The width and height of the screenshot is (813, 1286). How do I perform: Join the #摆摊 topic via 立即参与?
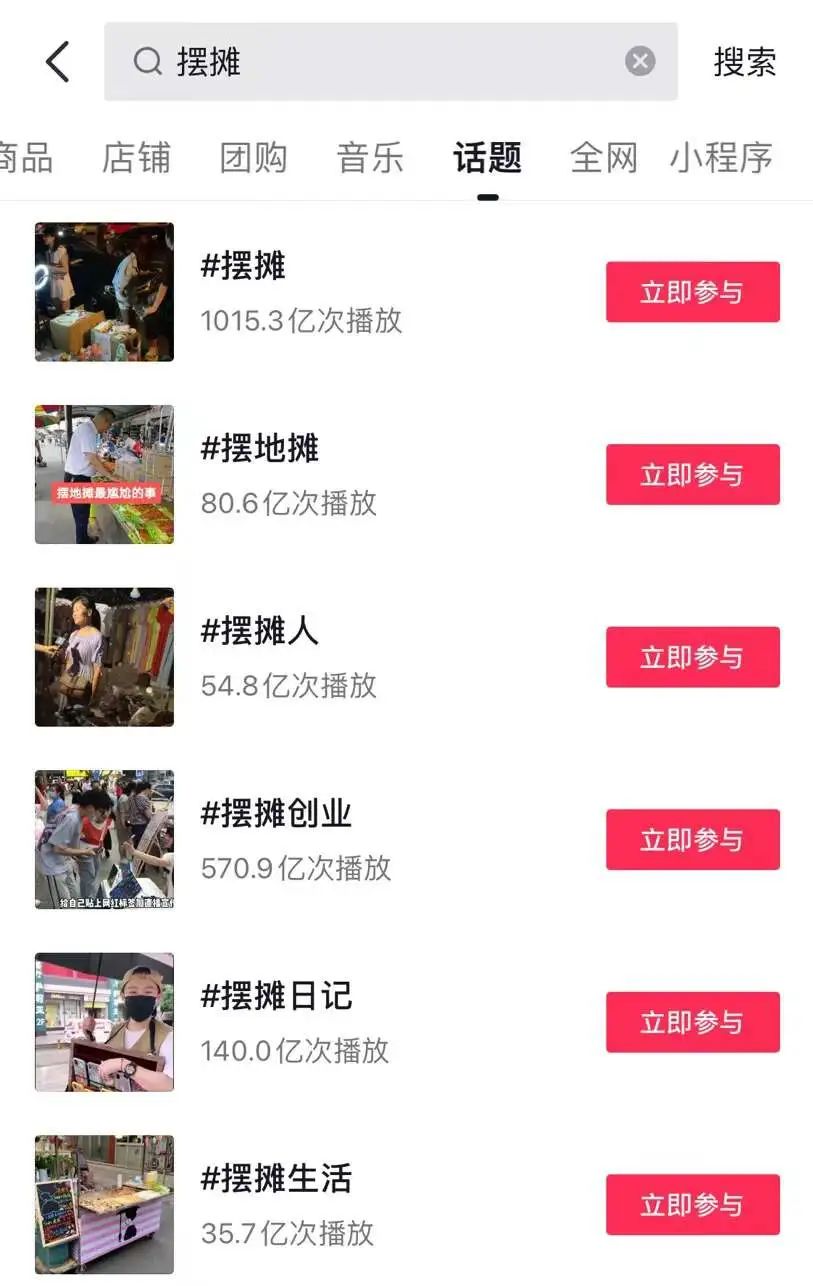coord(692,292)
